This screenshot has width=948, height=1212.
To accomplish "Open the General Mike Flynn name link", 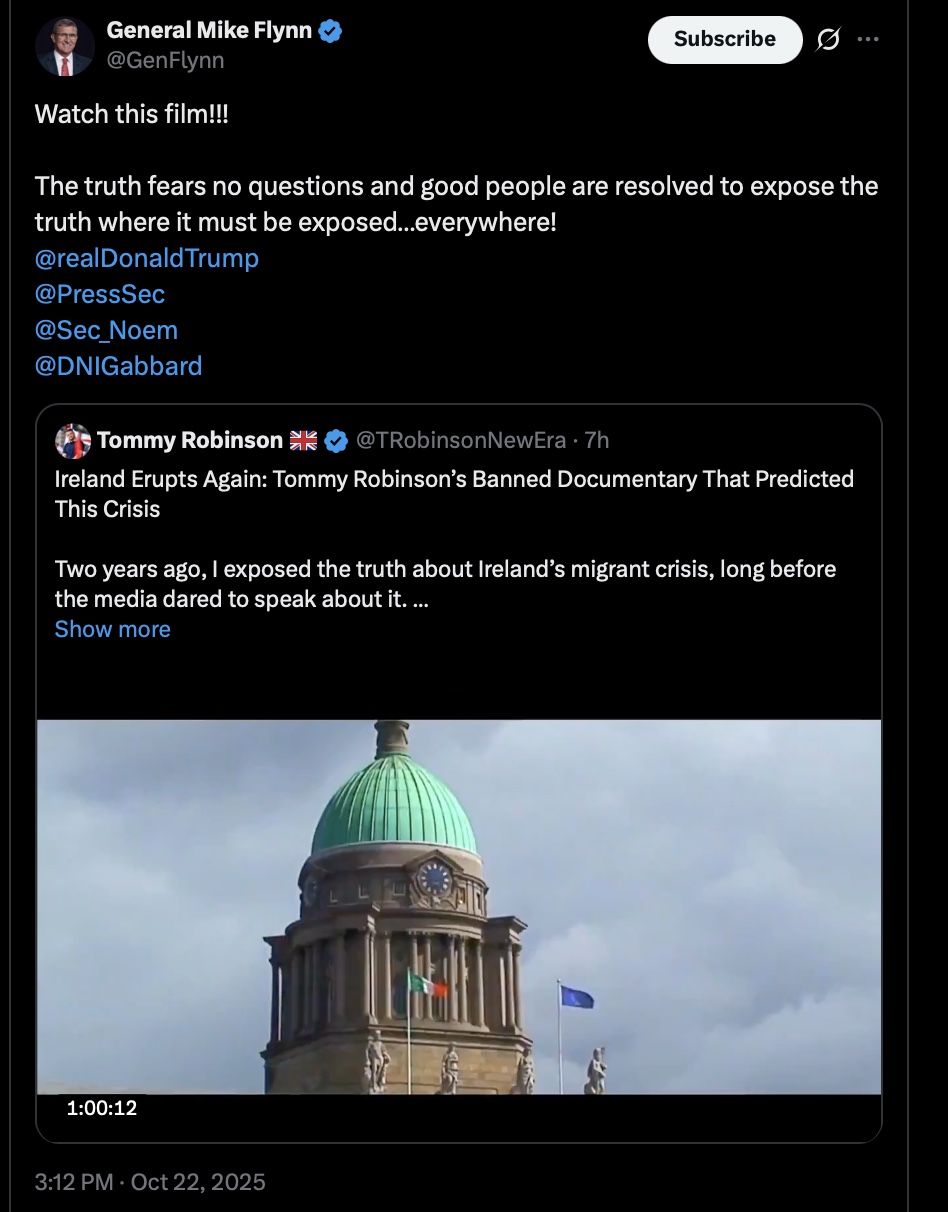I will point(210,31).
